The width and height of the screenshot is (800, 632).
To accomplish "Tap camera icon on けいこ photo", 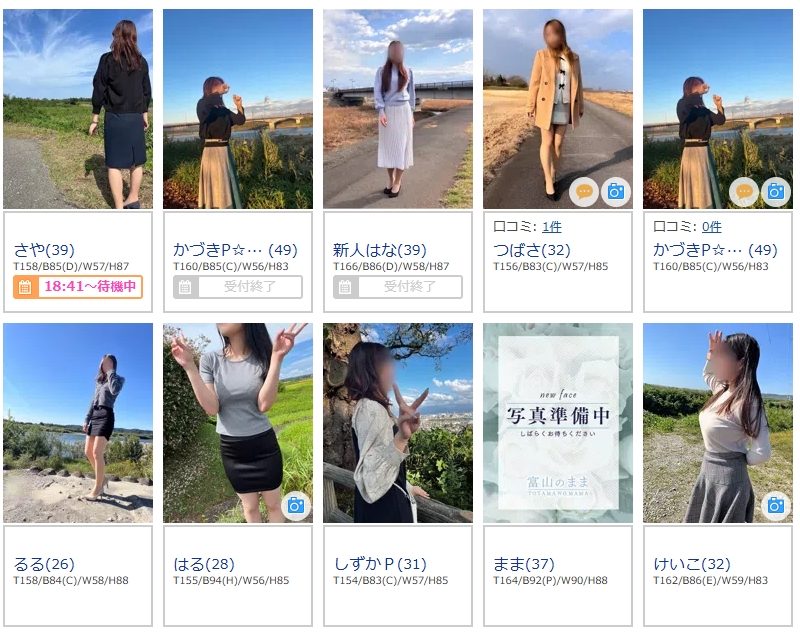I will 776,505.
